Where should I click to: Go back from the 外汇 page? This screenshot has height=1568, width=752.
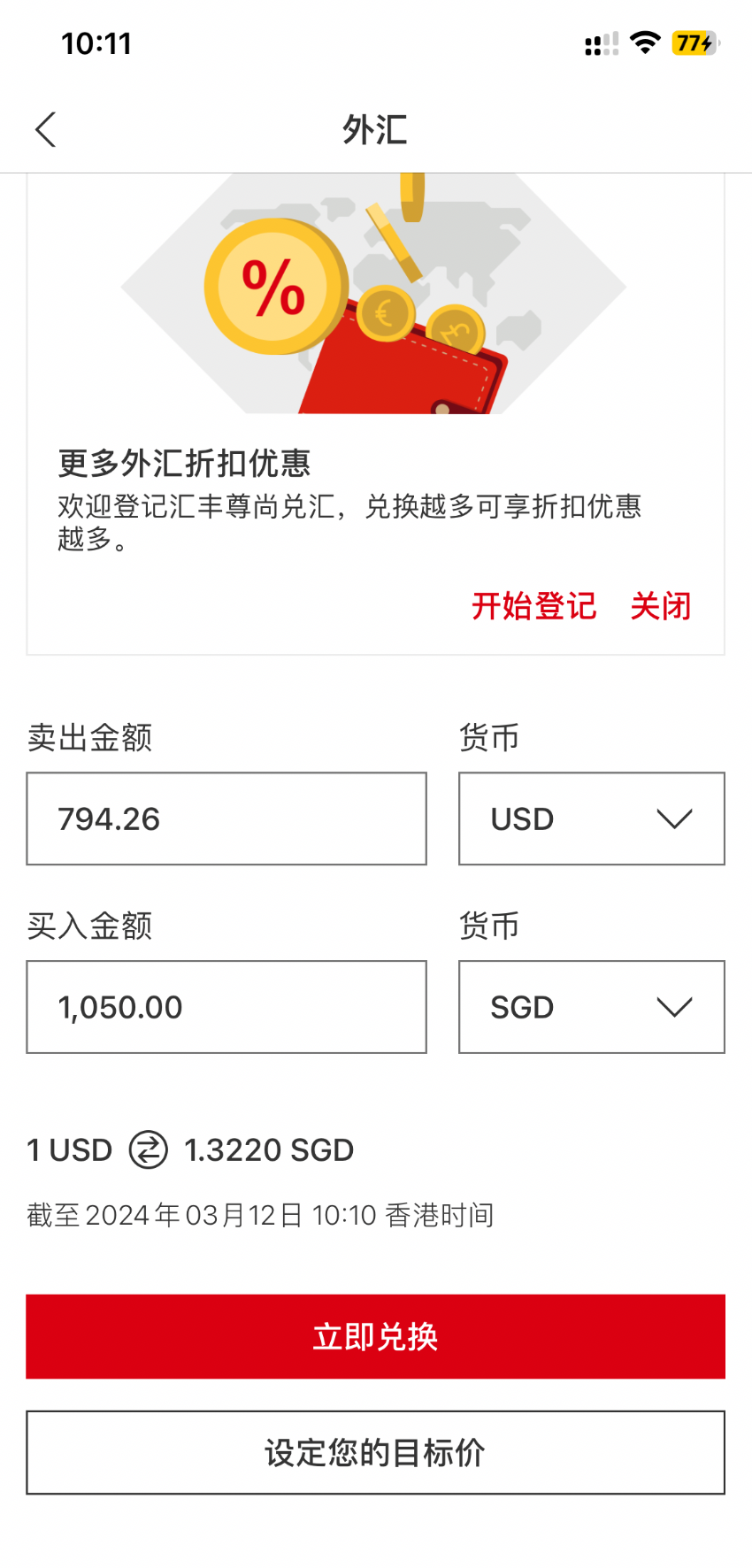(x=46, y=130)
